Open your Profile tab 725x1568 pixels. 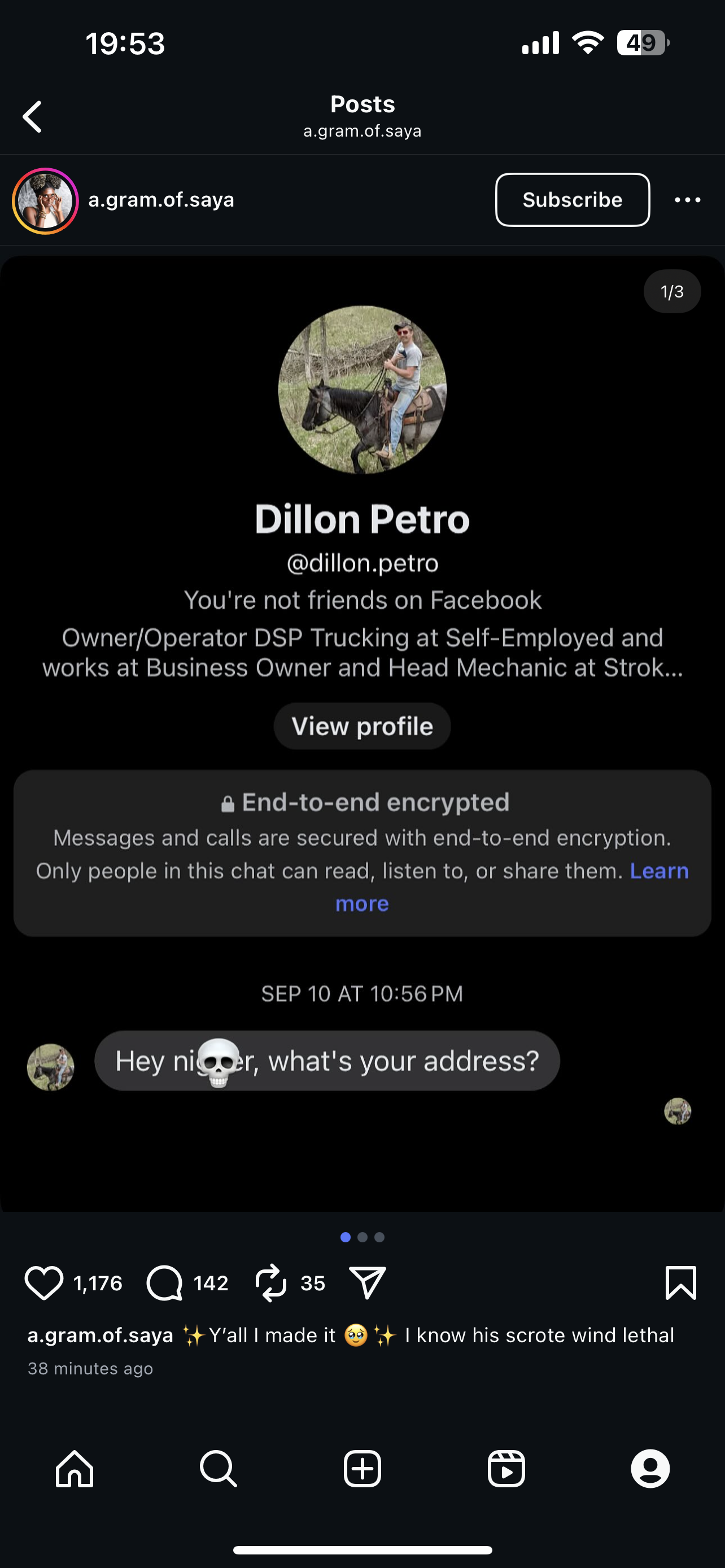650,1469
